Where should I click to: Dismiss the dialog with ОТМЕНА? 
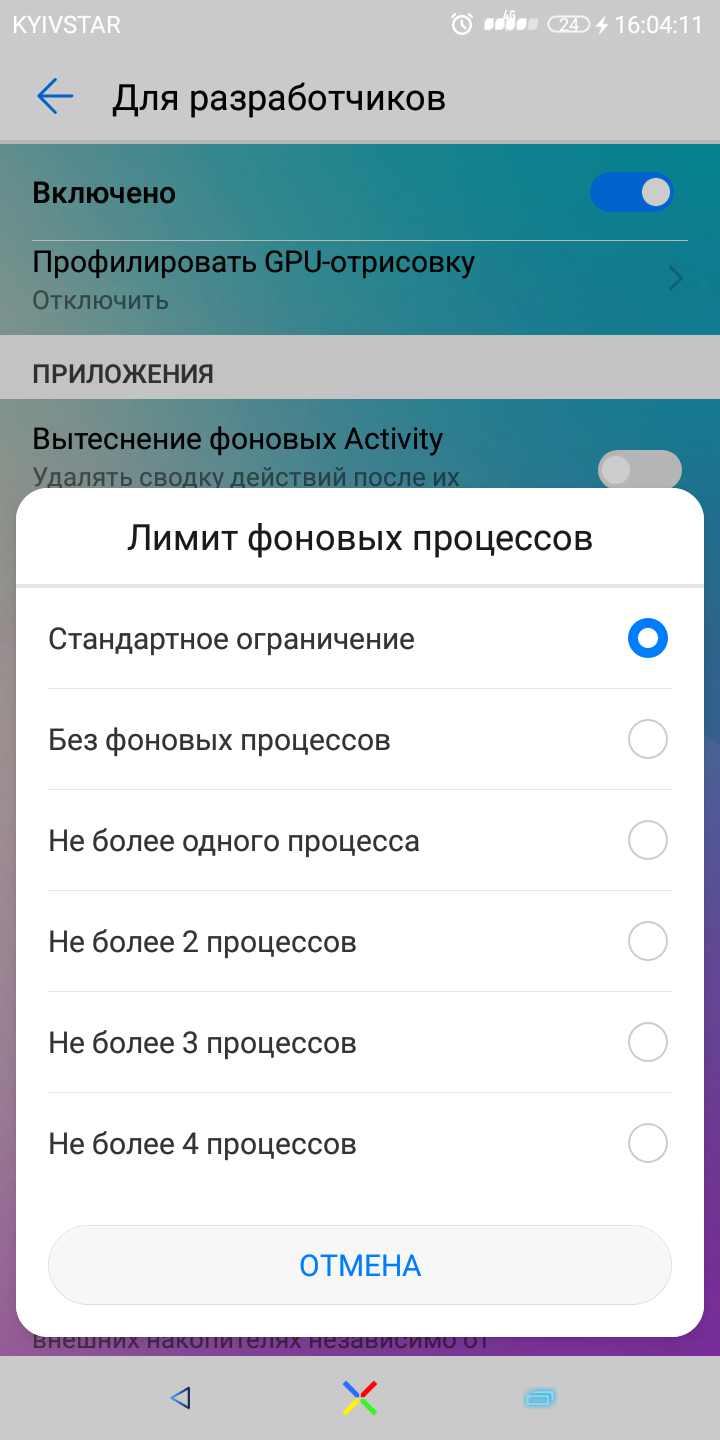click(x=360, y=1266)
